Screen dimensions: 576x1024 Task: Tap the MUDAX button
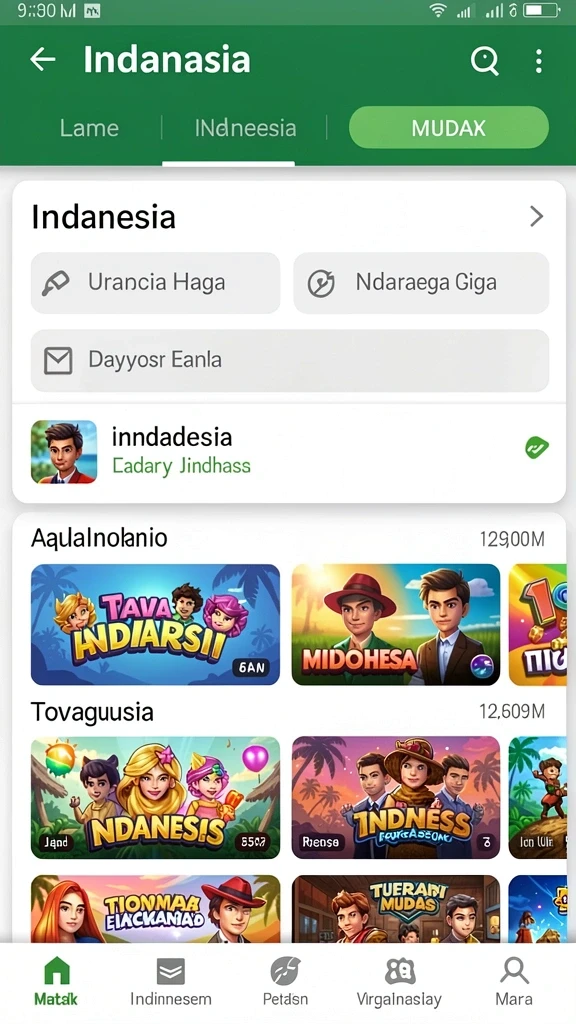coord(449,127)
